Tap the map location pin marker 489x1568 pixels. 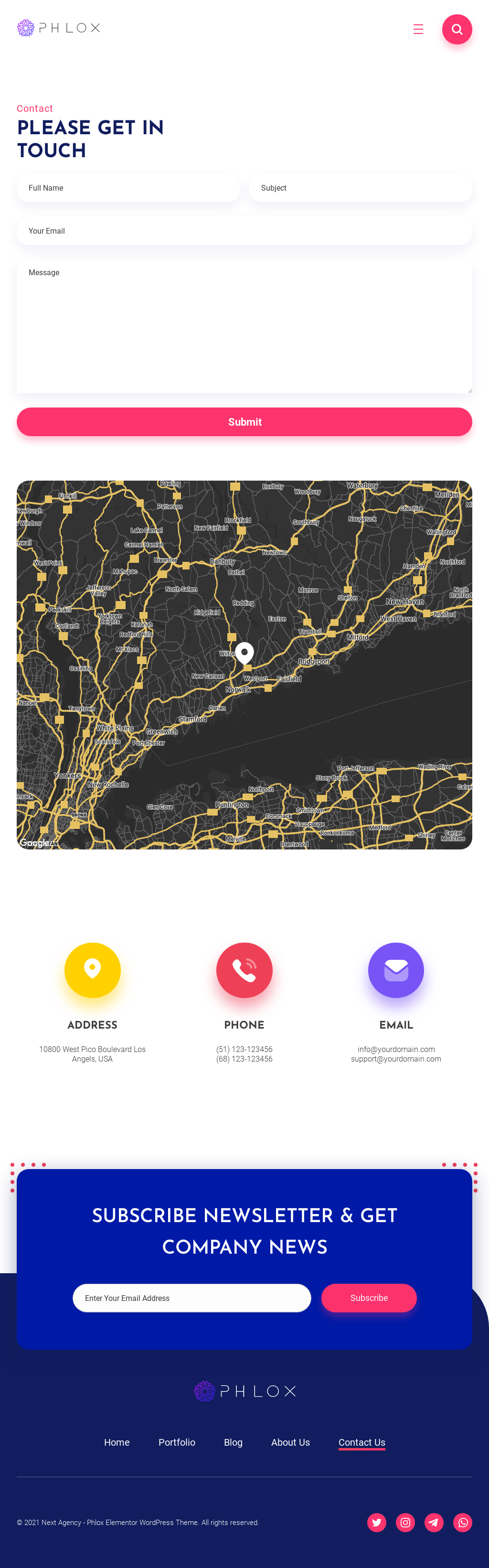point(244,652)
